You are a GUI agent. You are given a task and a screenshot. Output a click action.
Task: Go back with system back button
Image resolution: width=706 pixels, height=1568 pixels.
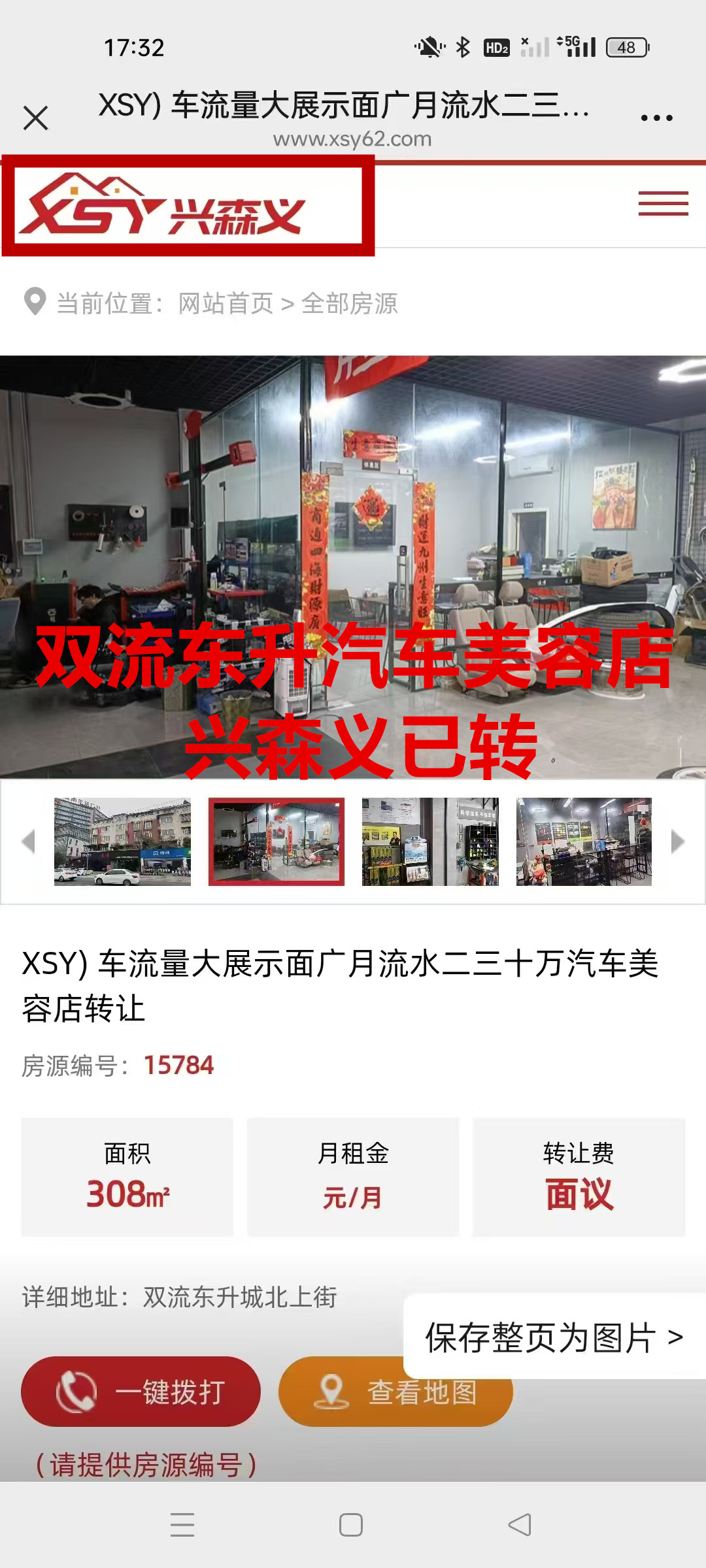[520, 1525]
